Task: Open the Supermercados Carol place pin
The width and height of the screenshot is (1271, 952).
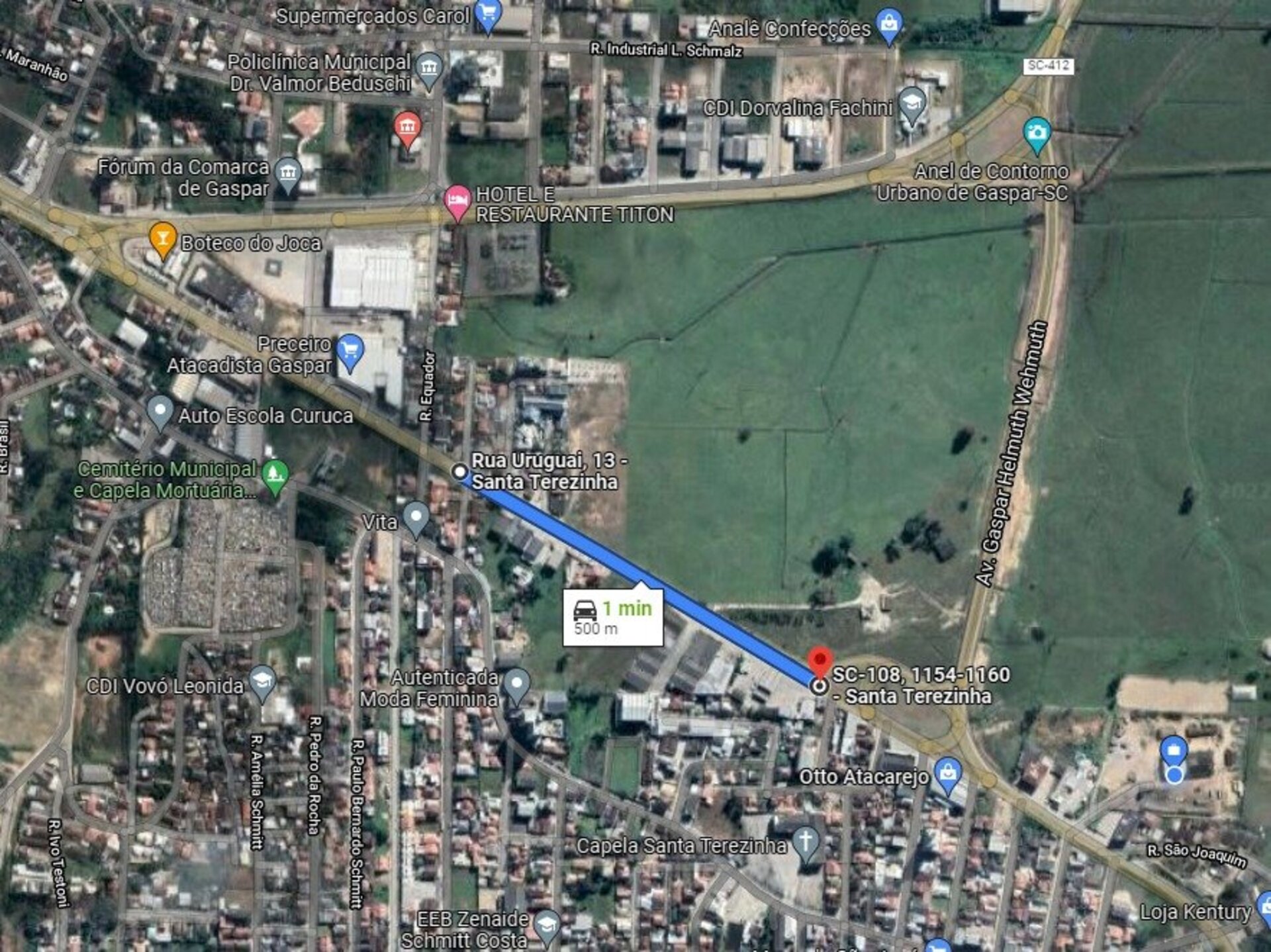Action: (x=488, y=15)
